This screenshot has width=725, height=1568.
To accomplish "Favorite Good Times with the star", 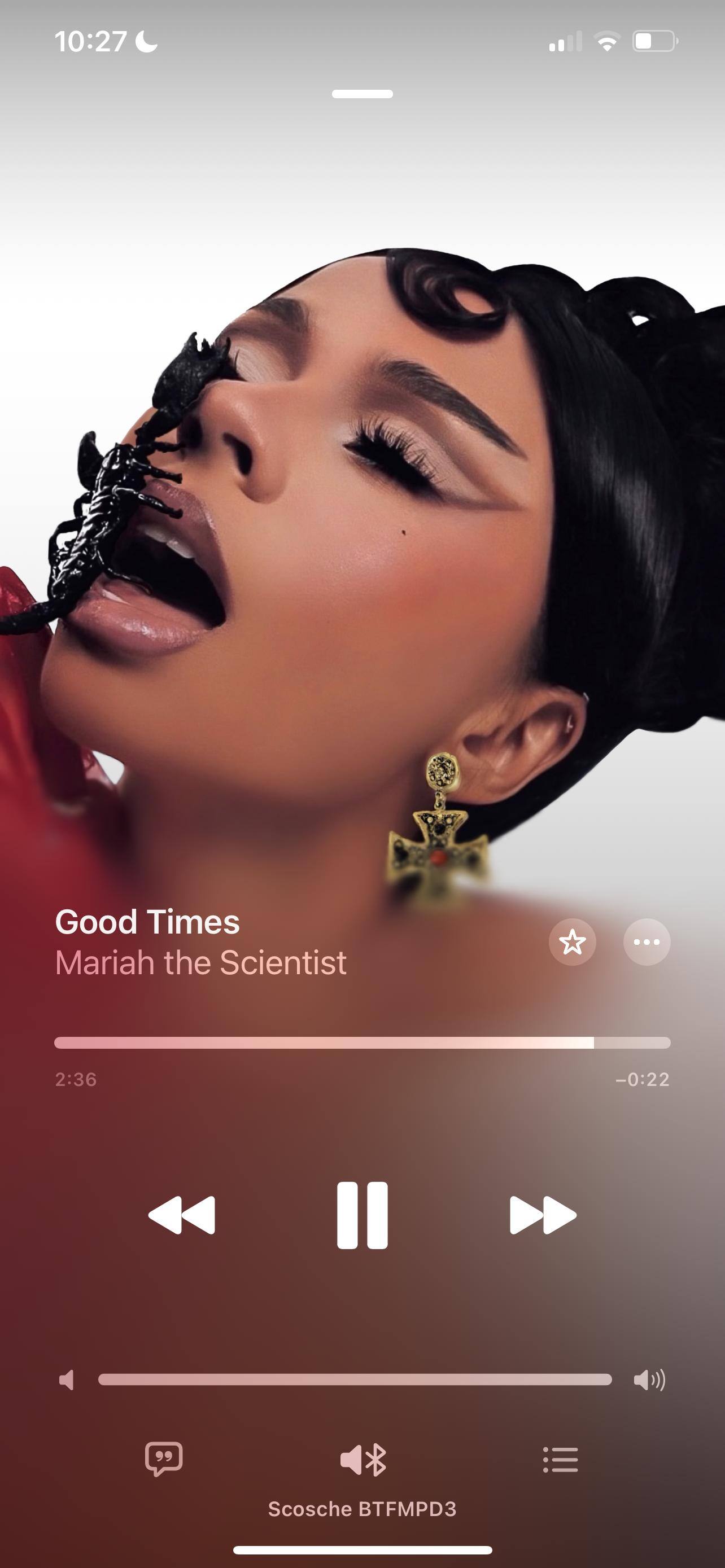I will (572, 942).
